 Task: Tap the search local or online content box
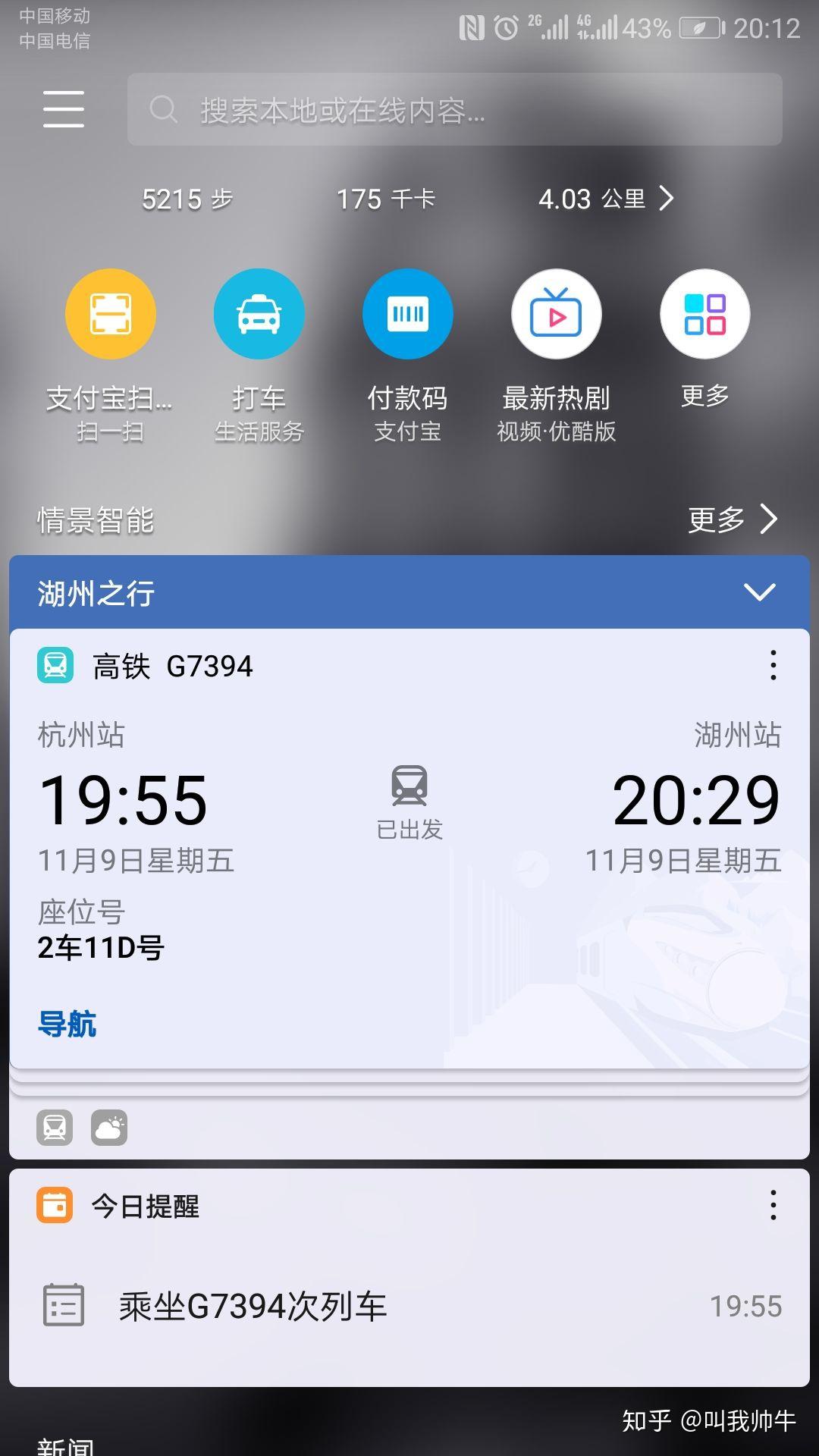coord(454,109)
